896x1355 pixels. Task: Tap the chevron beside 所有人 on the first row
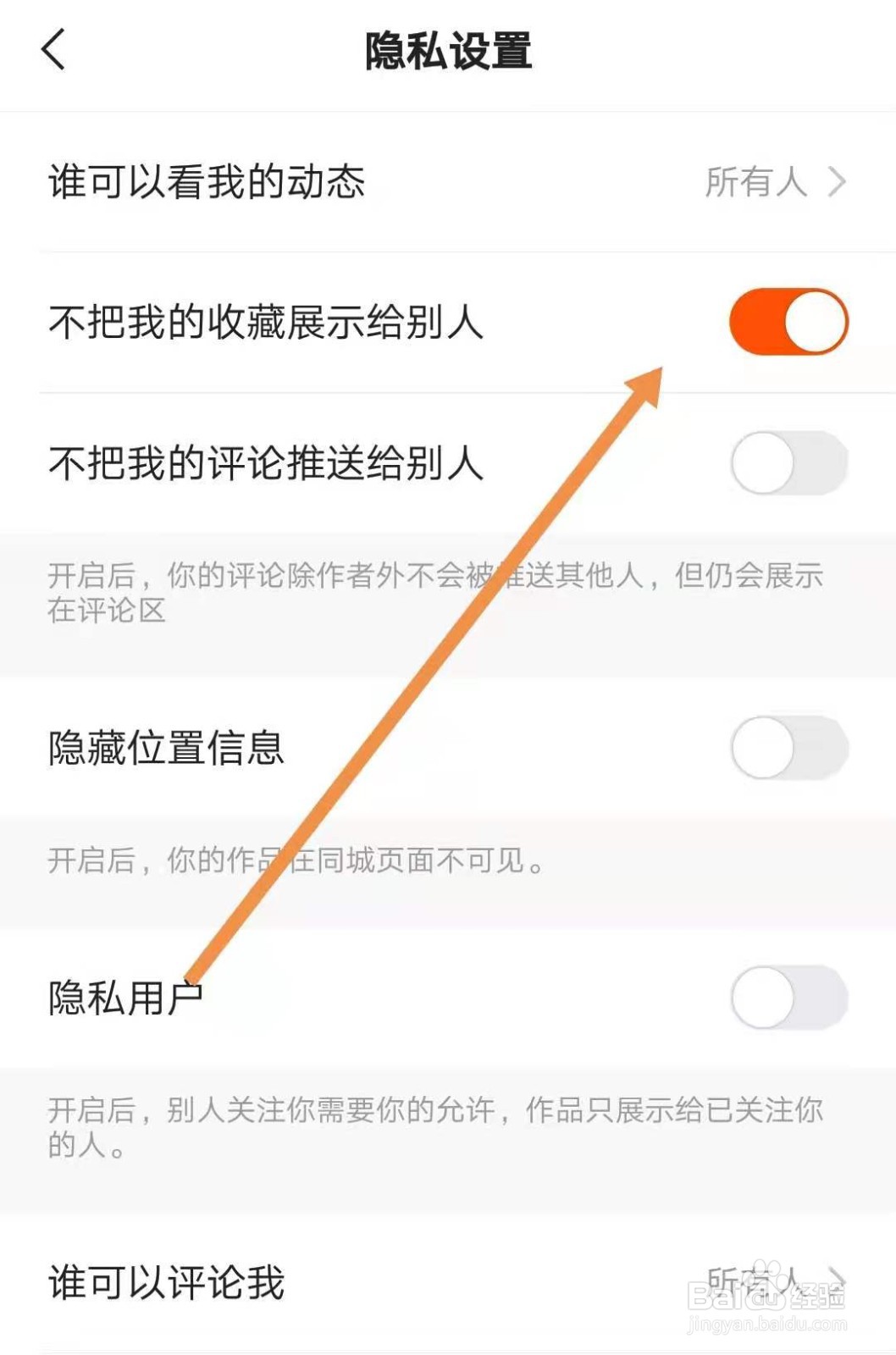(x=837, y=182)
